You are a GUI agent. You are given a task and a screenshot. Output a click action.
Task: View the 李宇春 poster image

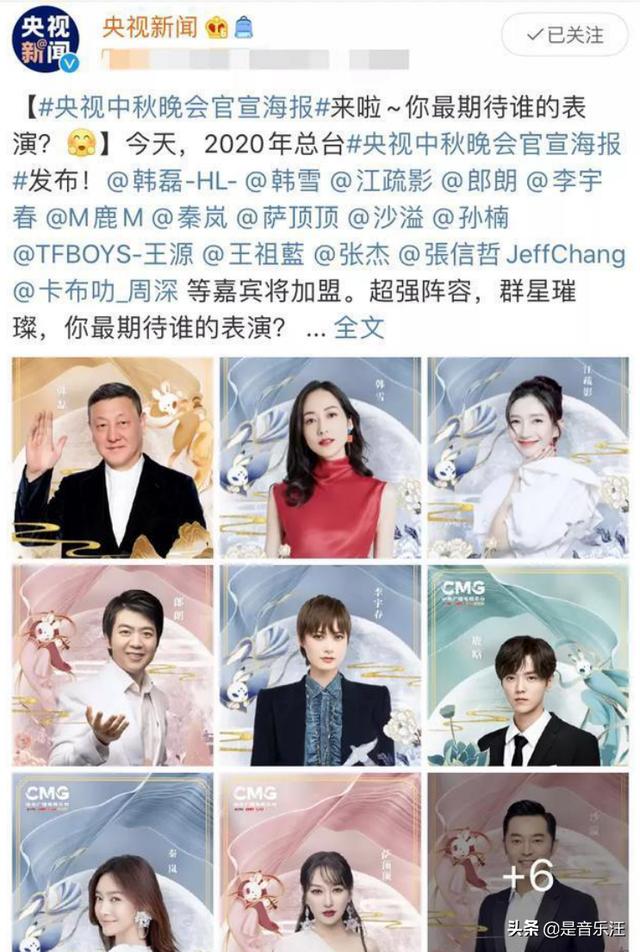[x=320, y=665]
